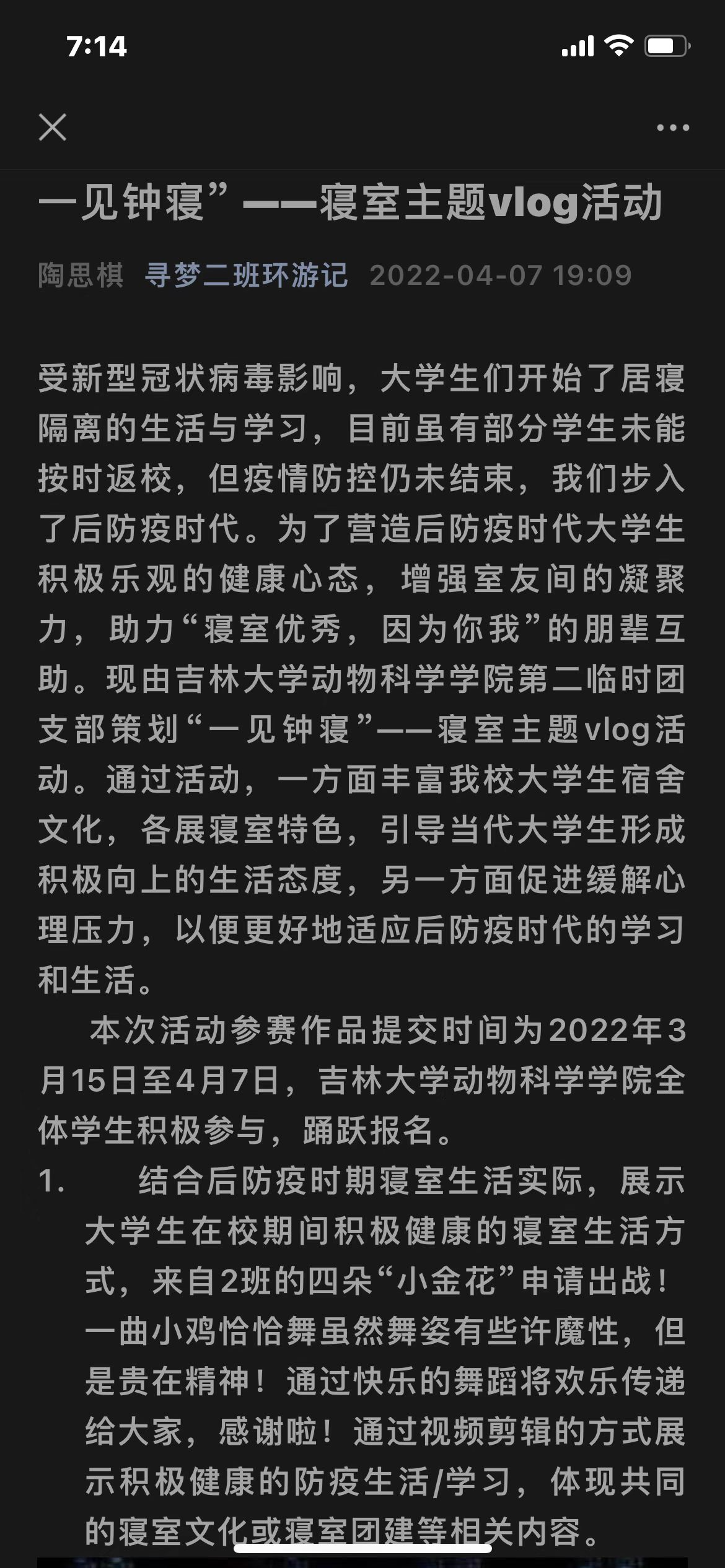Open the three-dot more options menu
Screen dimensions: 725x1568
coord(672,128)
